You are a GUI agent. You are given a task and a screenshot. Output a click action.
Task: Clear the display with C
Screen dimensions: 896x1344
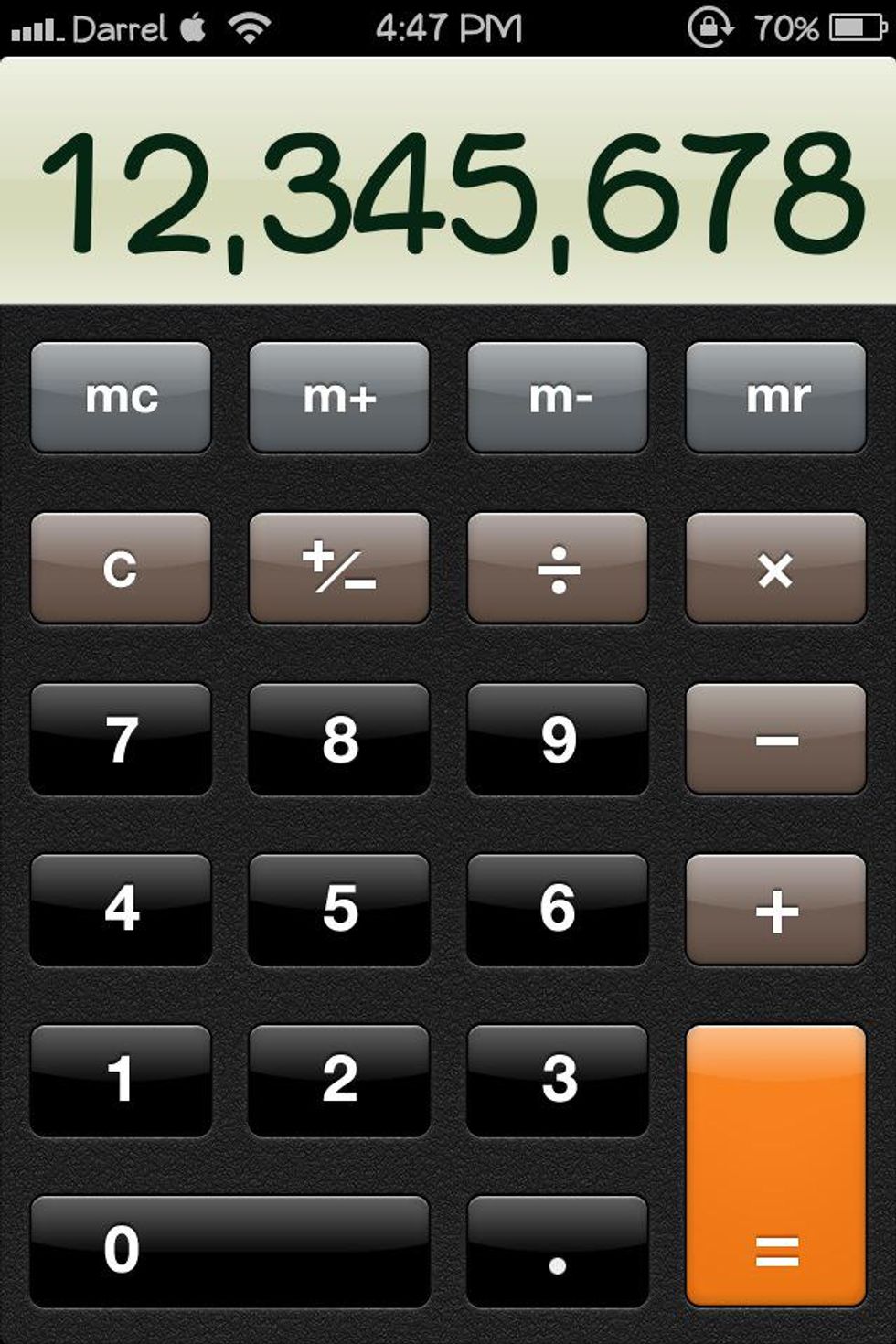tap(121, 568)
